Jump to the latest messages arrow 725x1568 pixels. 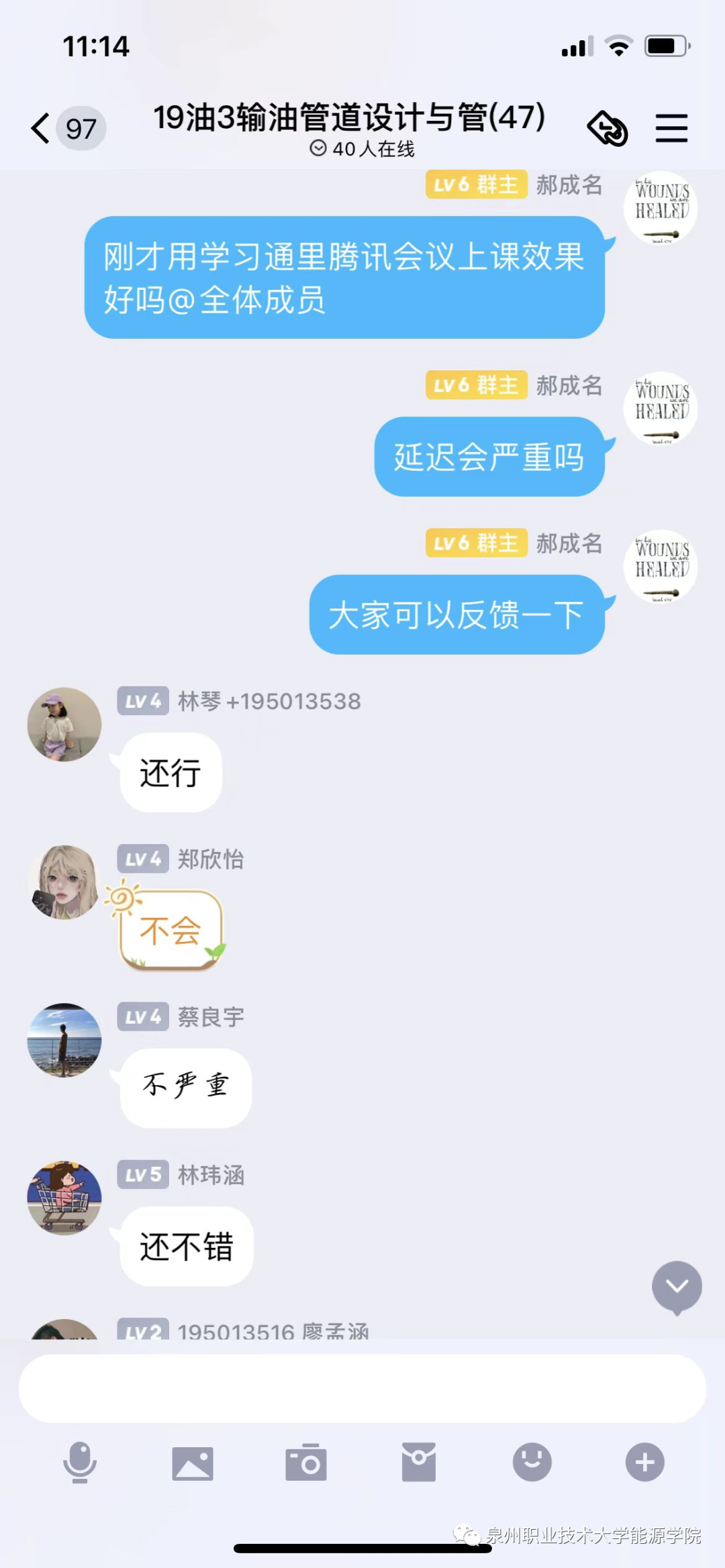[x=677, y=1286]
